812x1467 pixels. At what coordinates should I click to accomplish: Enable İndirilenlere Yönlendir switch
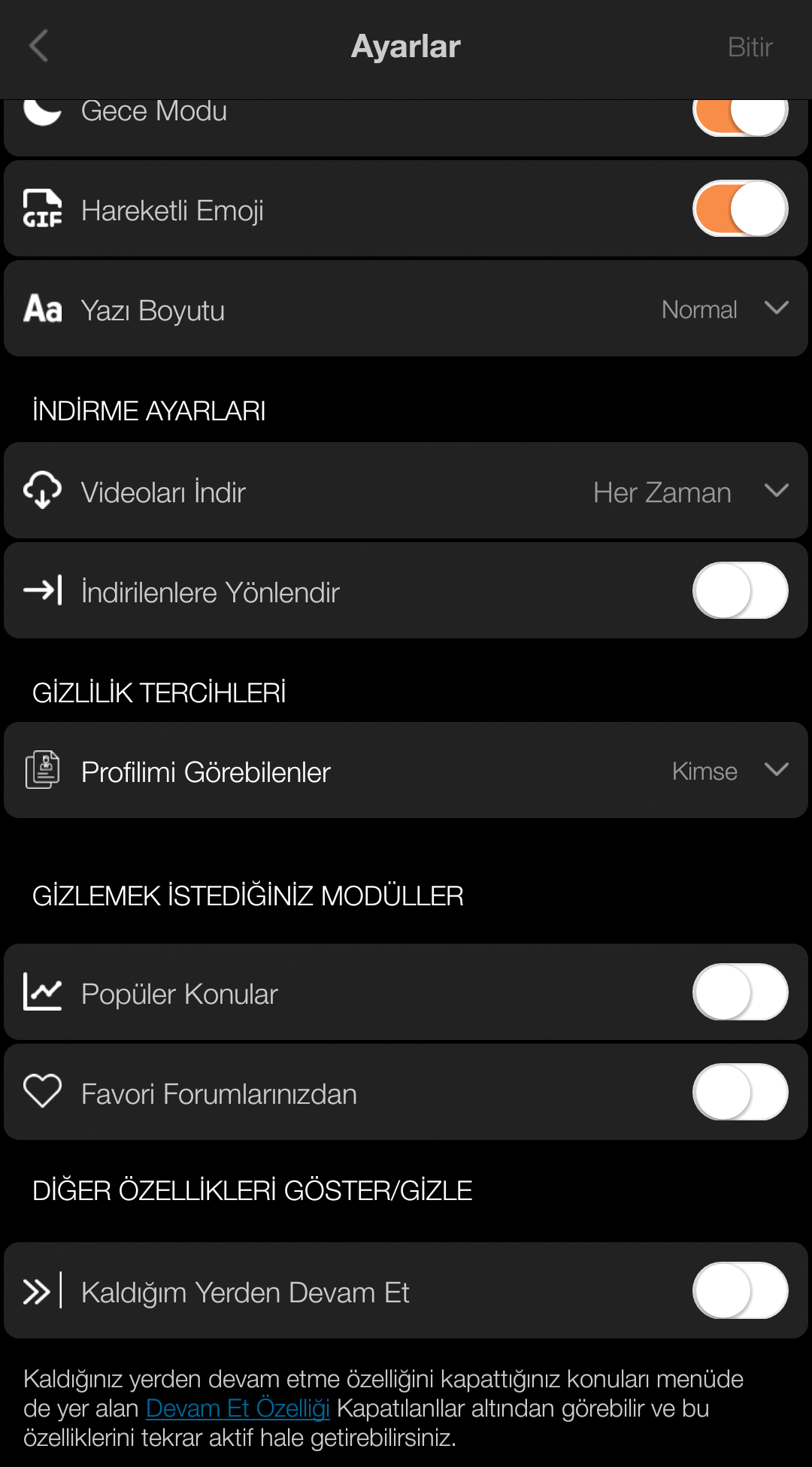pos(740,591)
